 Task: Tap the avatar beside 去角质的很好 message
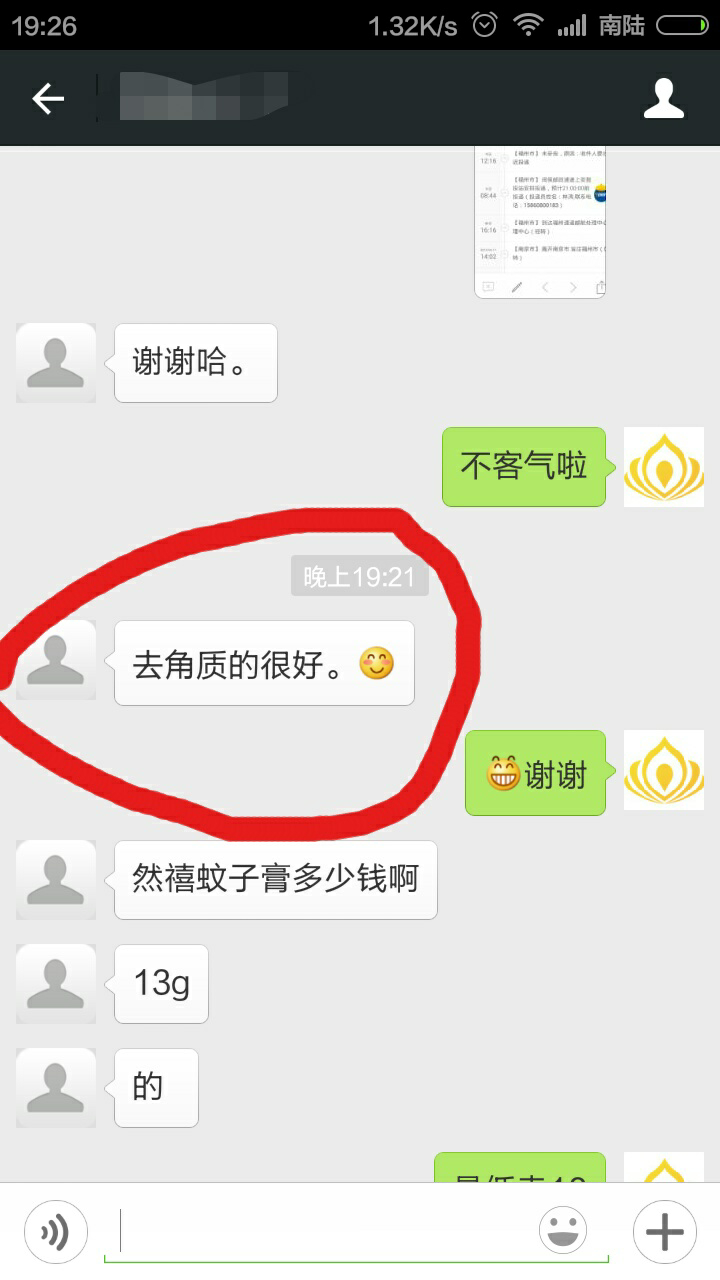click(56, 660)
